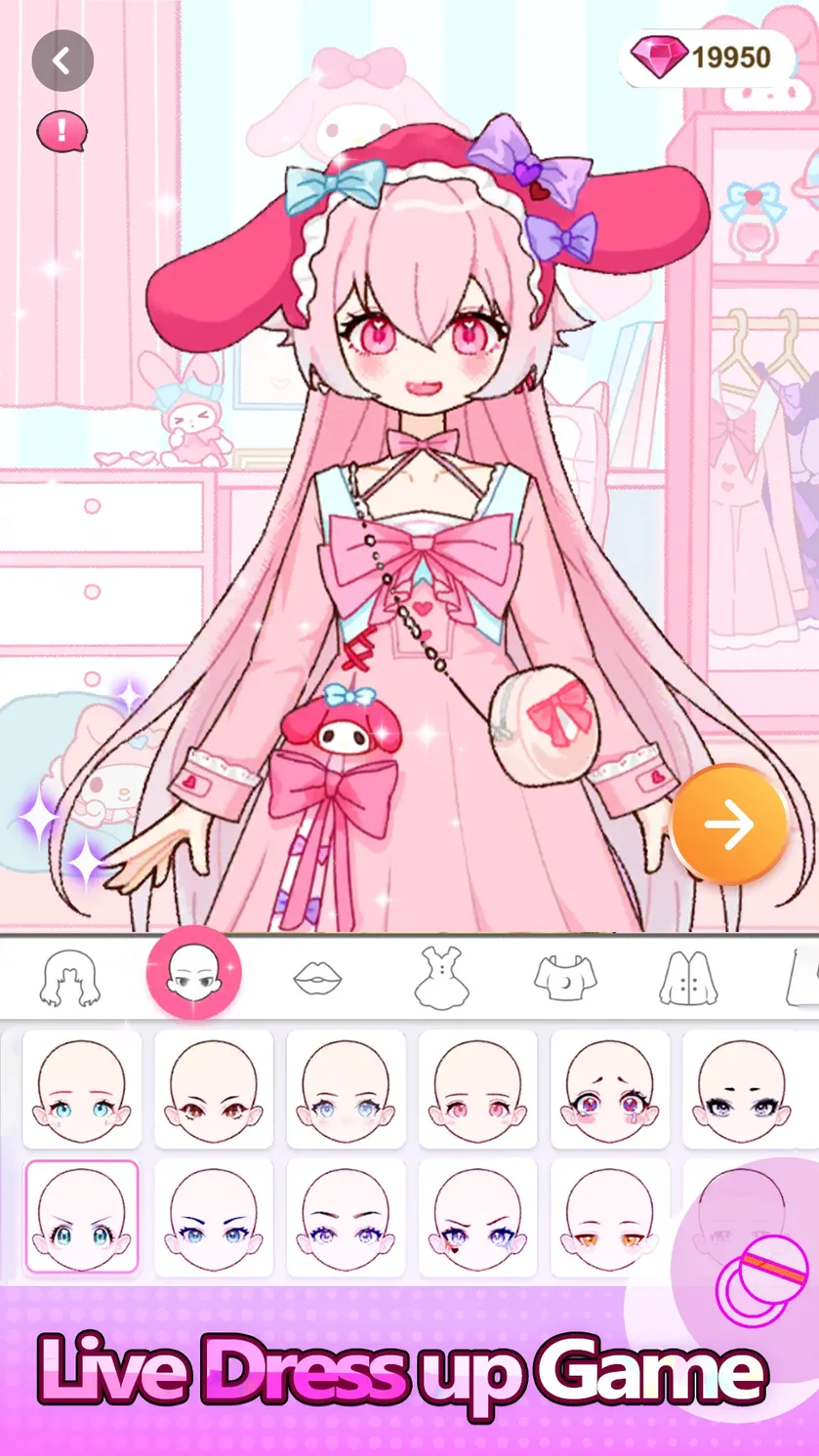Switch to the hair category tab
This screenshot has height=1456, width=819.
coord(69,978)
